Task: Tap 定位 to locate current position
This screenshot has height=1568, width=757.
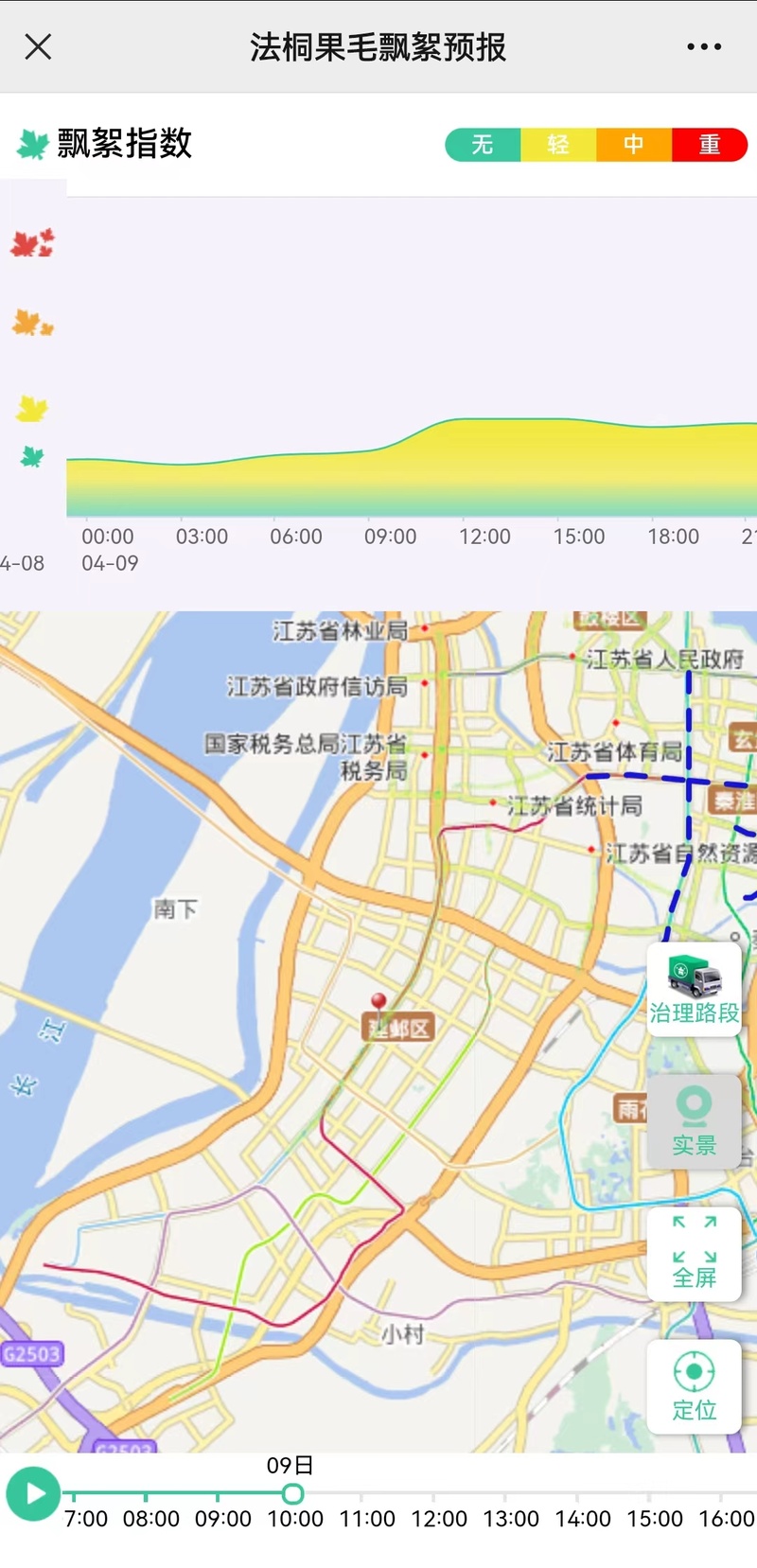Action: tap(694, 1386)
